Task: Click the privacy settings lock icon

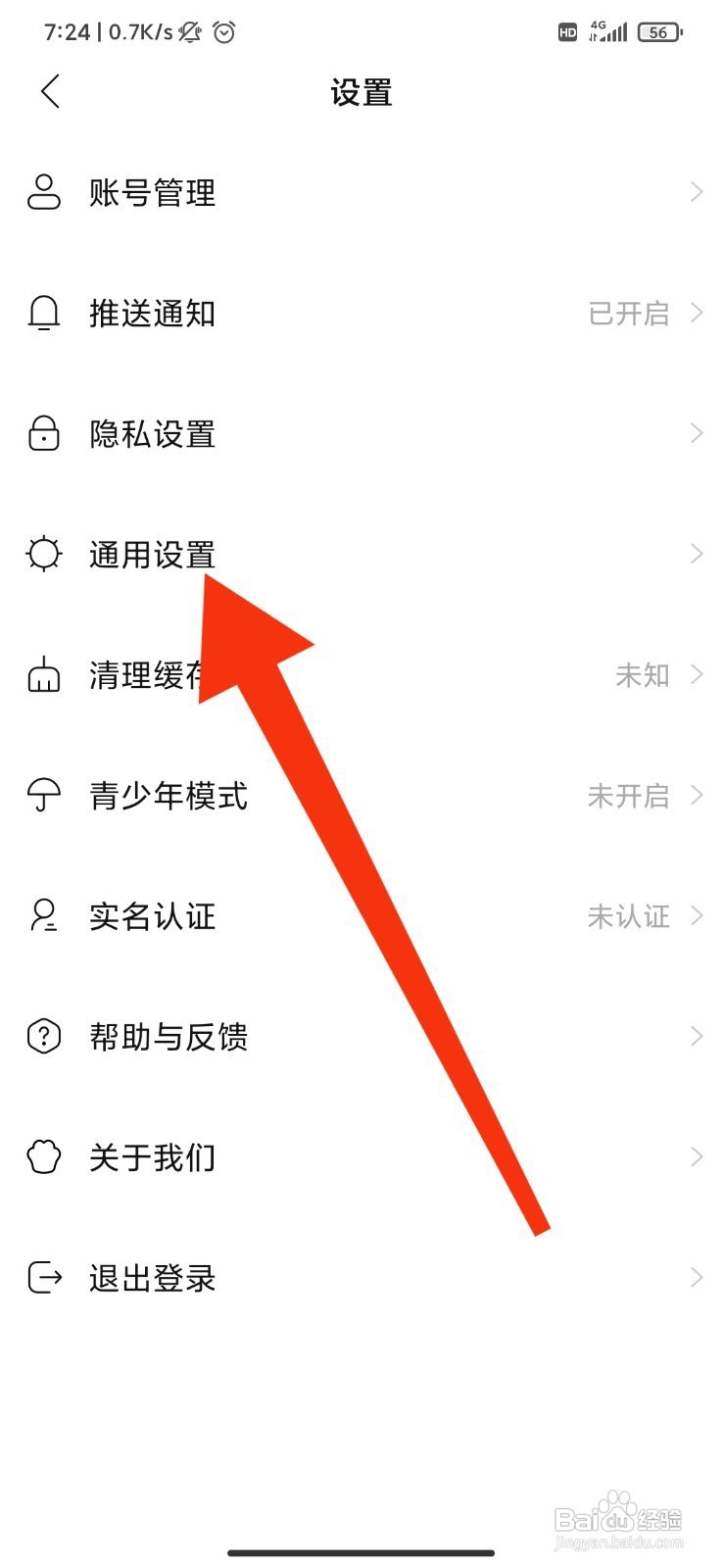Action: [43, 433]
